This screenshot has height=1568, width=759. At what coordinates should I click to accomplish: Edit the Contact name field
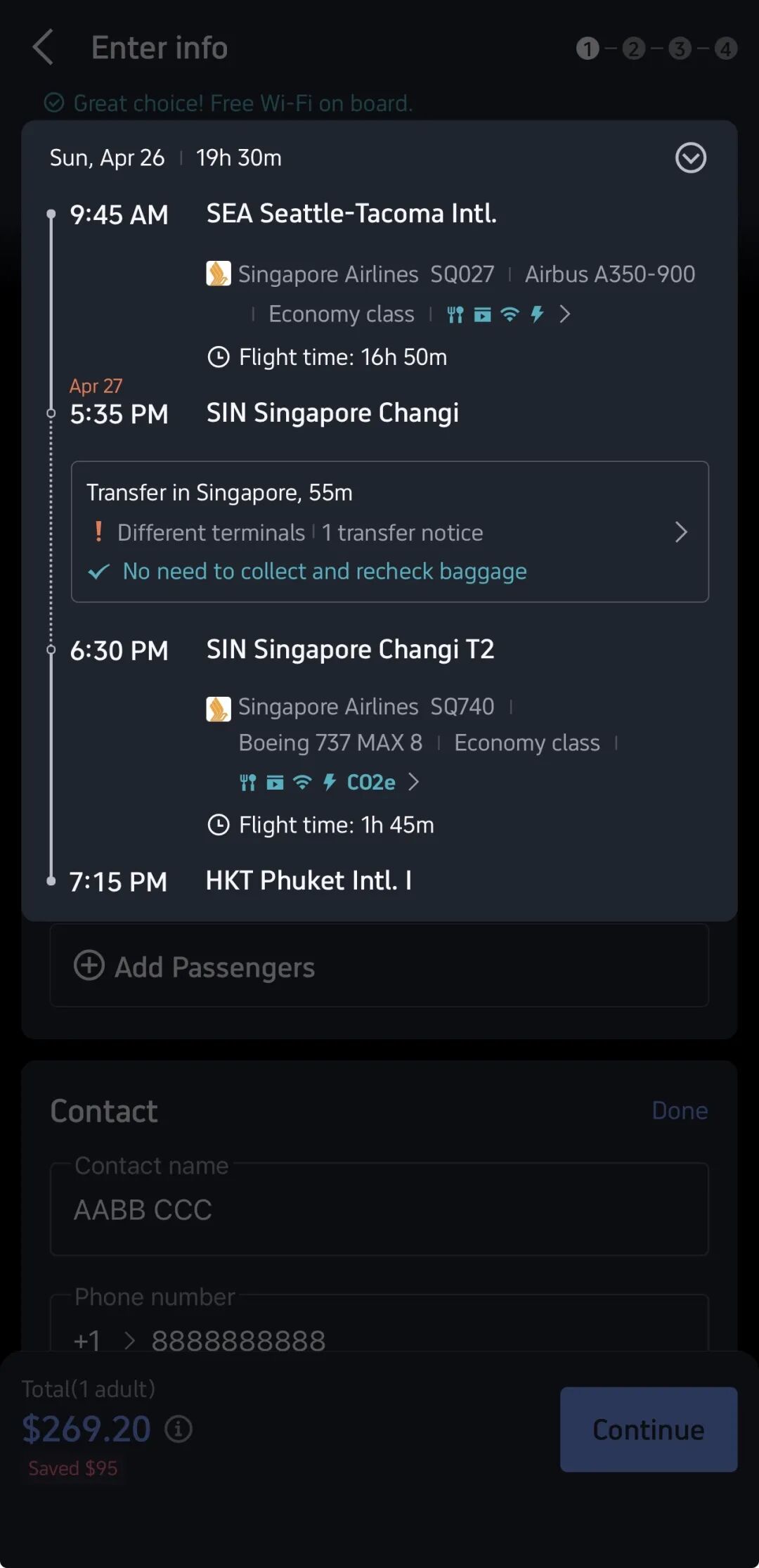(379, 1209)
